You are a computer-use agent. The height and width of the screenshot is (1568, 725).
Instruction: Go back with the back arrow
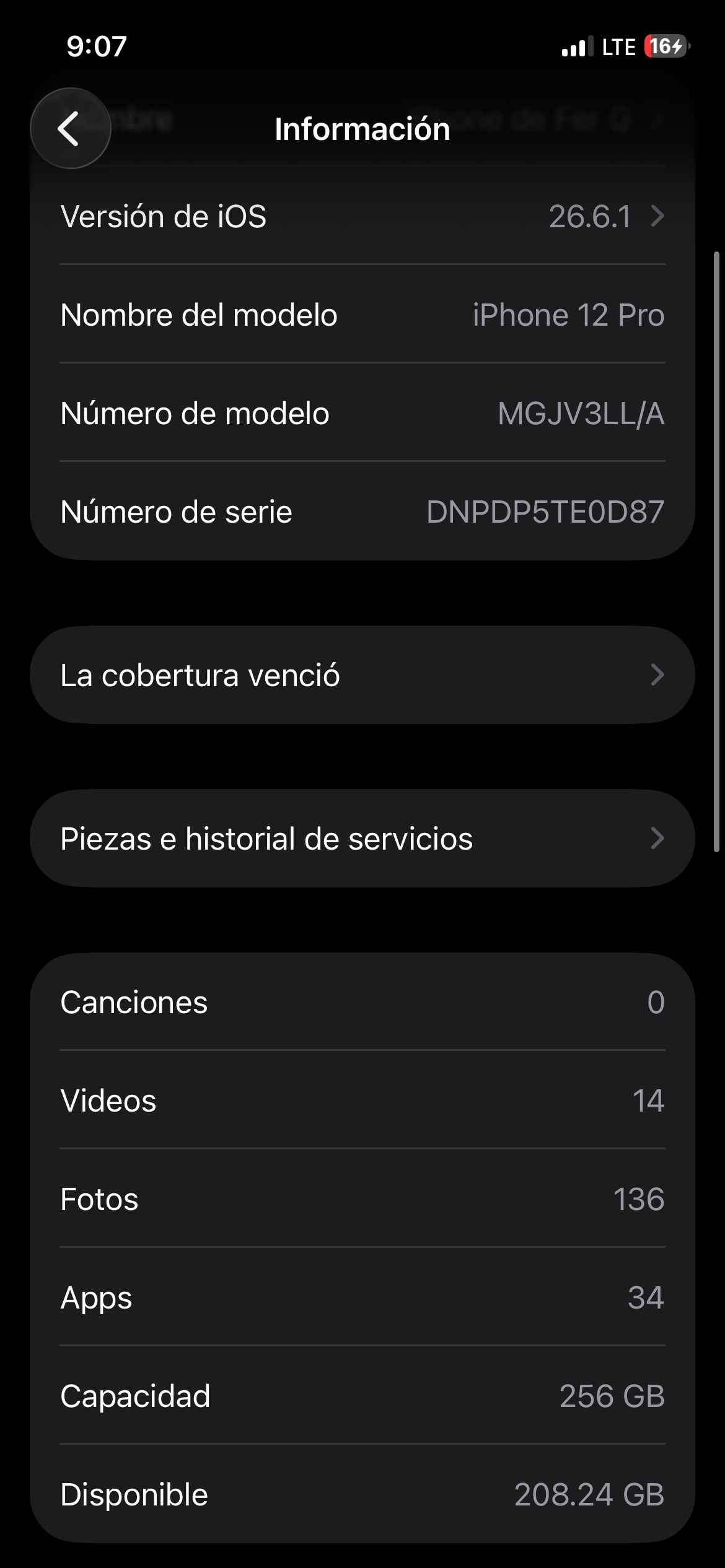click(x=71, y=128)
